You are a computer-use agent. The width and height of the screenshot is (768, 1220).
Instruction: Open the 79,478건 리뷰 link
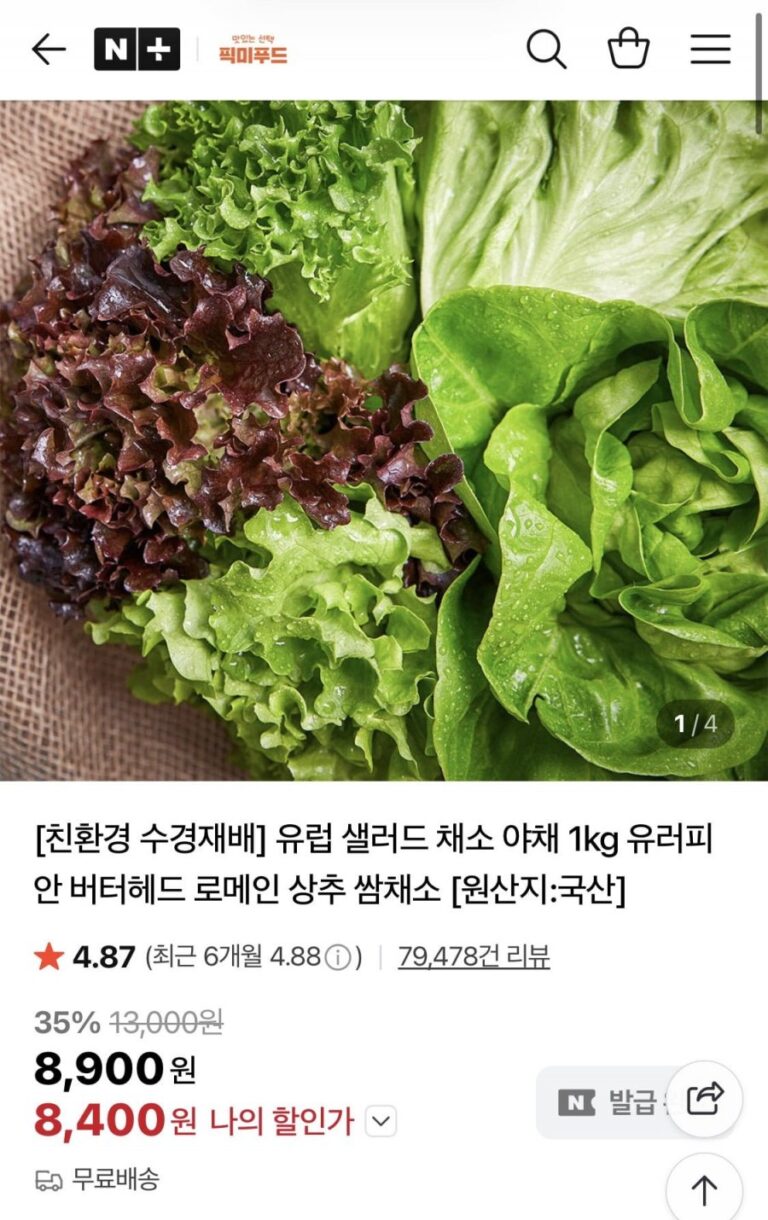tap(473, 957)
